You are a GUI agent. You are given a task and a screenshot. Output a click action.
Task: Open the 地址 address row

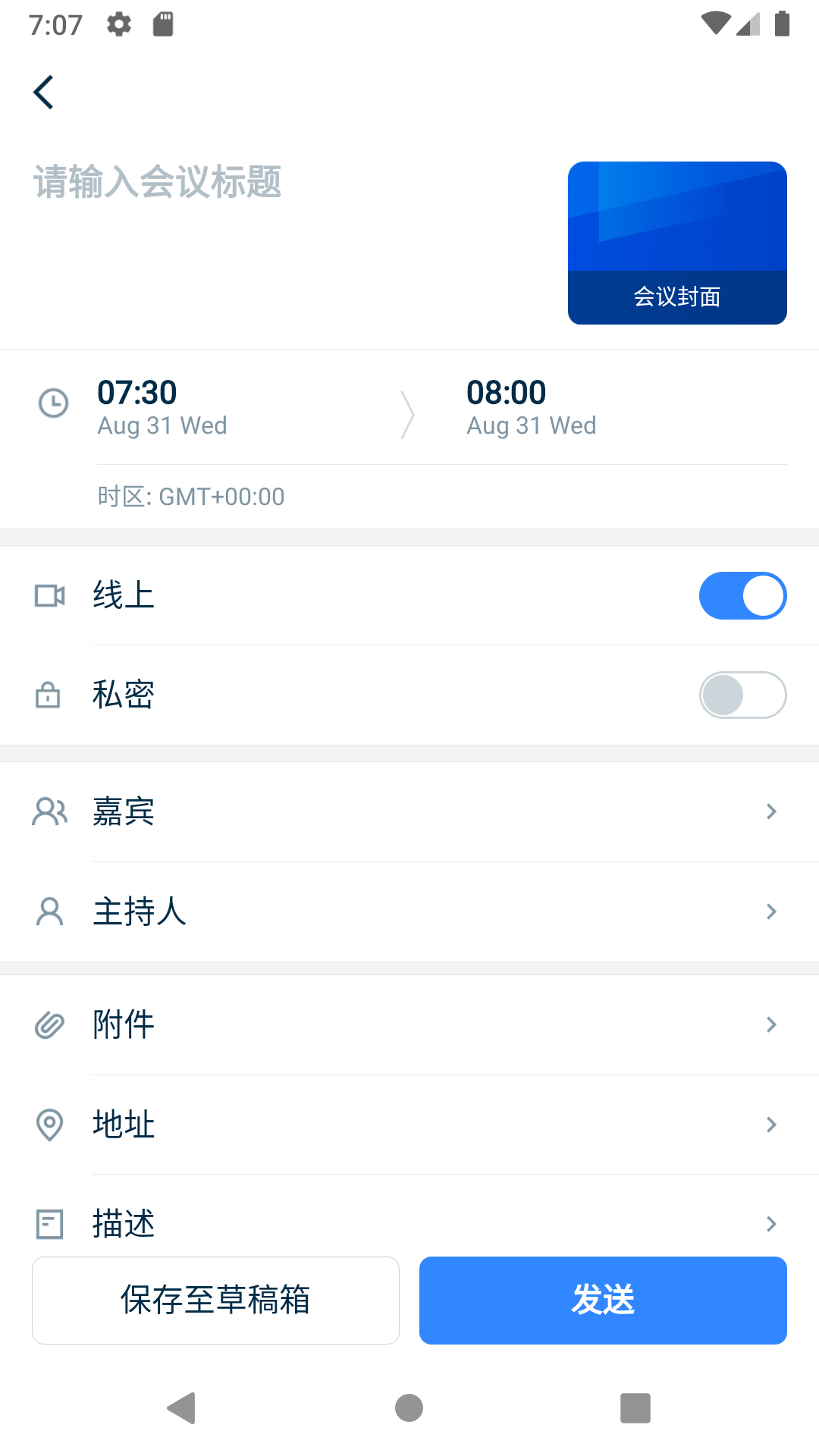pos(409,1124)
